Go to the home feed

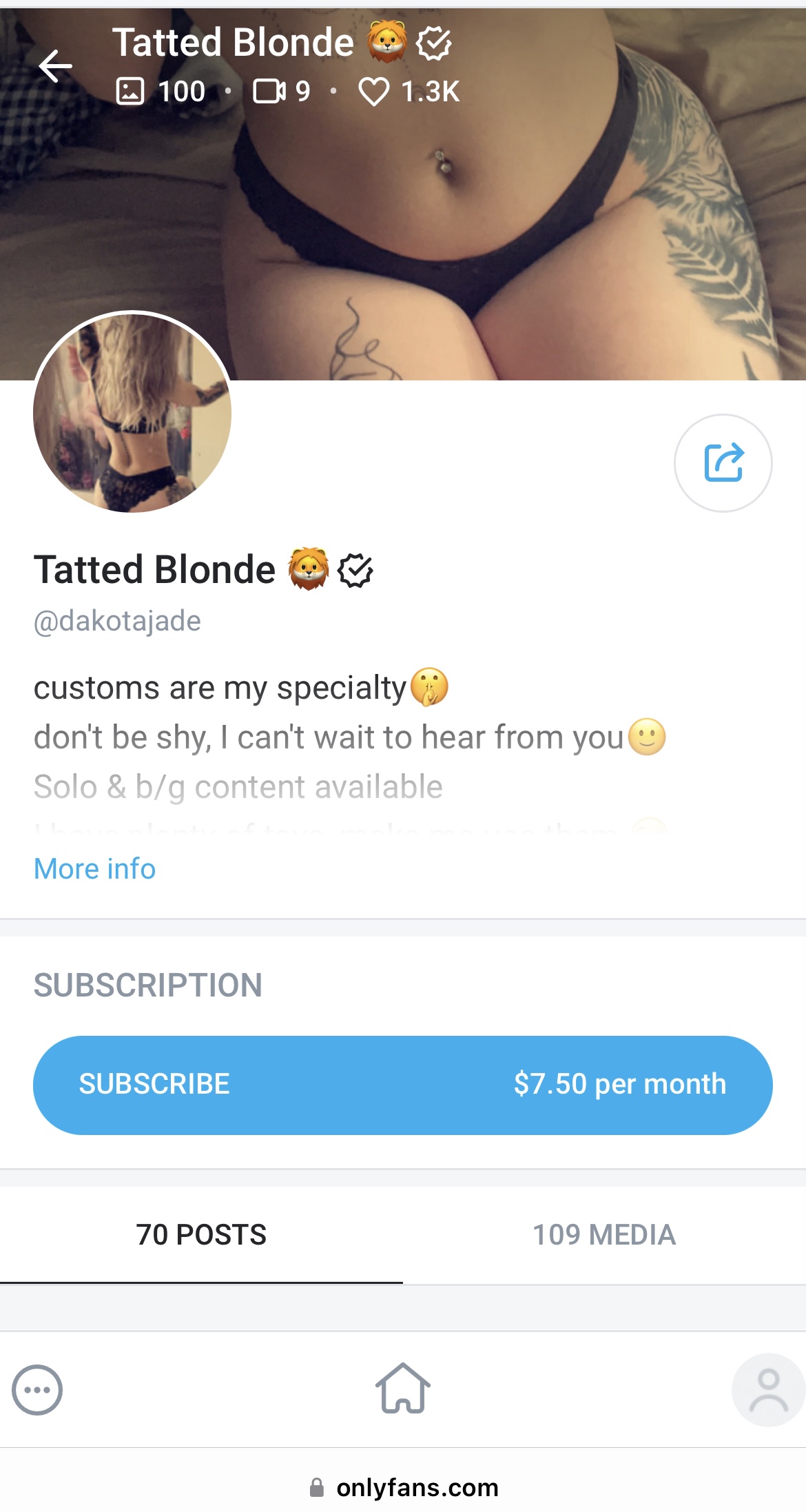(402, 1389)
